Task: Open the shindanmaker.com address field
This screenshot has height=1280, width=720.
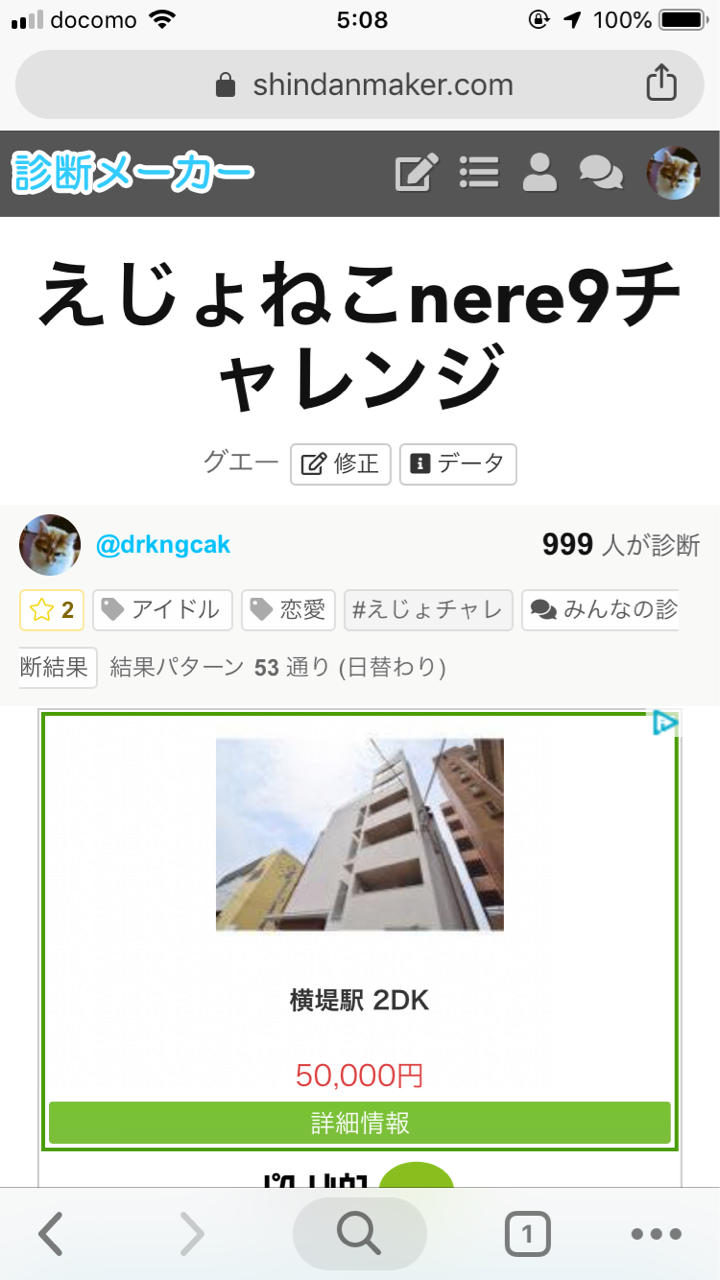Action: (364, 85)
